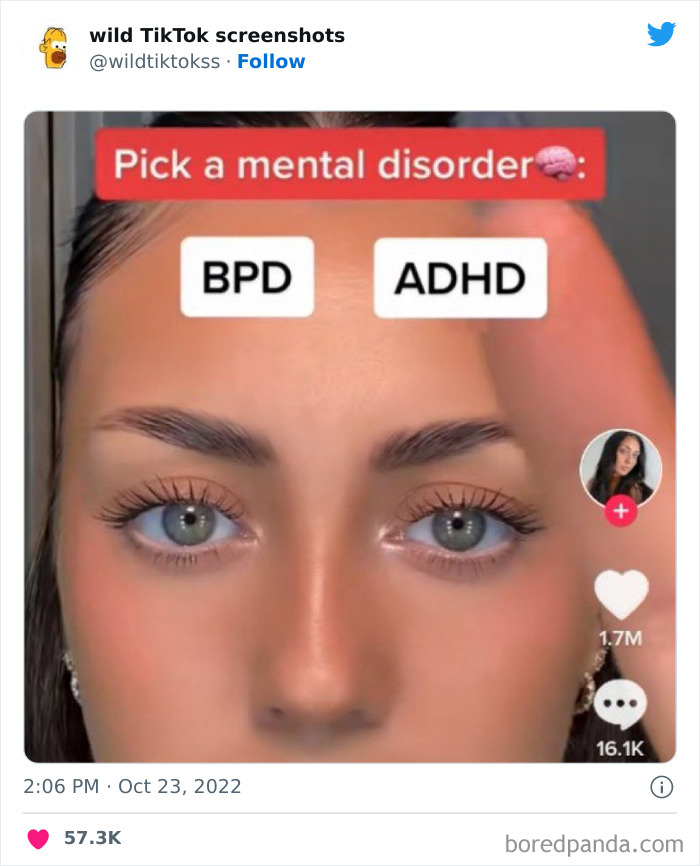Image resolution: width=700 pixels, height=866 pixels.
Task: Open the tweet via the Twitter bird icon
Action: pos(661,35)
